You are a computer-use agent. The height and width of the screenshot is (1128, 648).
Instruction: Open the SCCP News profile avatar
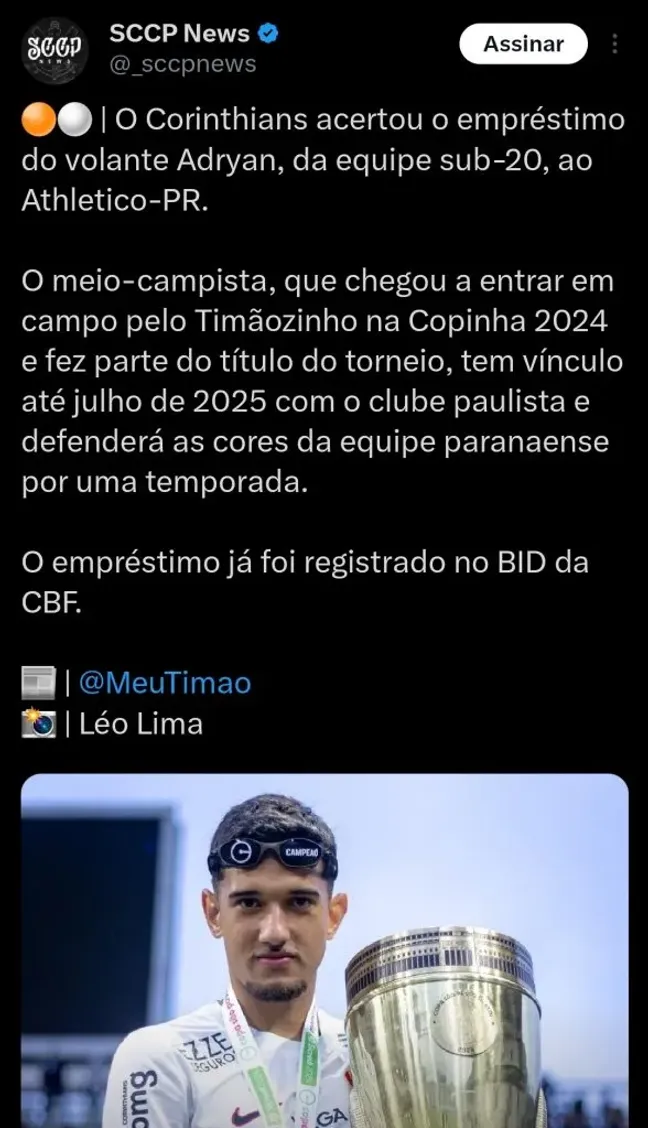(x=56, y=49)
